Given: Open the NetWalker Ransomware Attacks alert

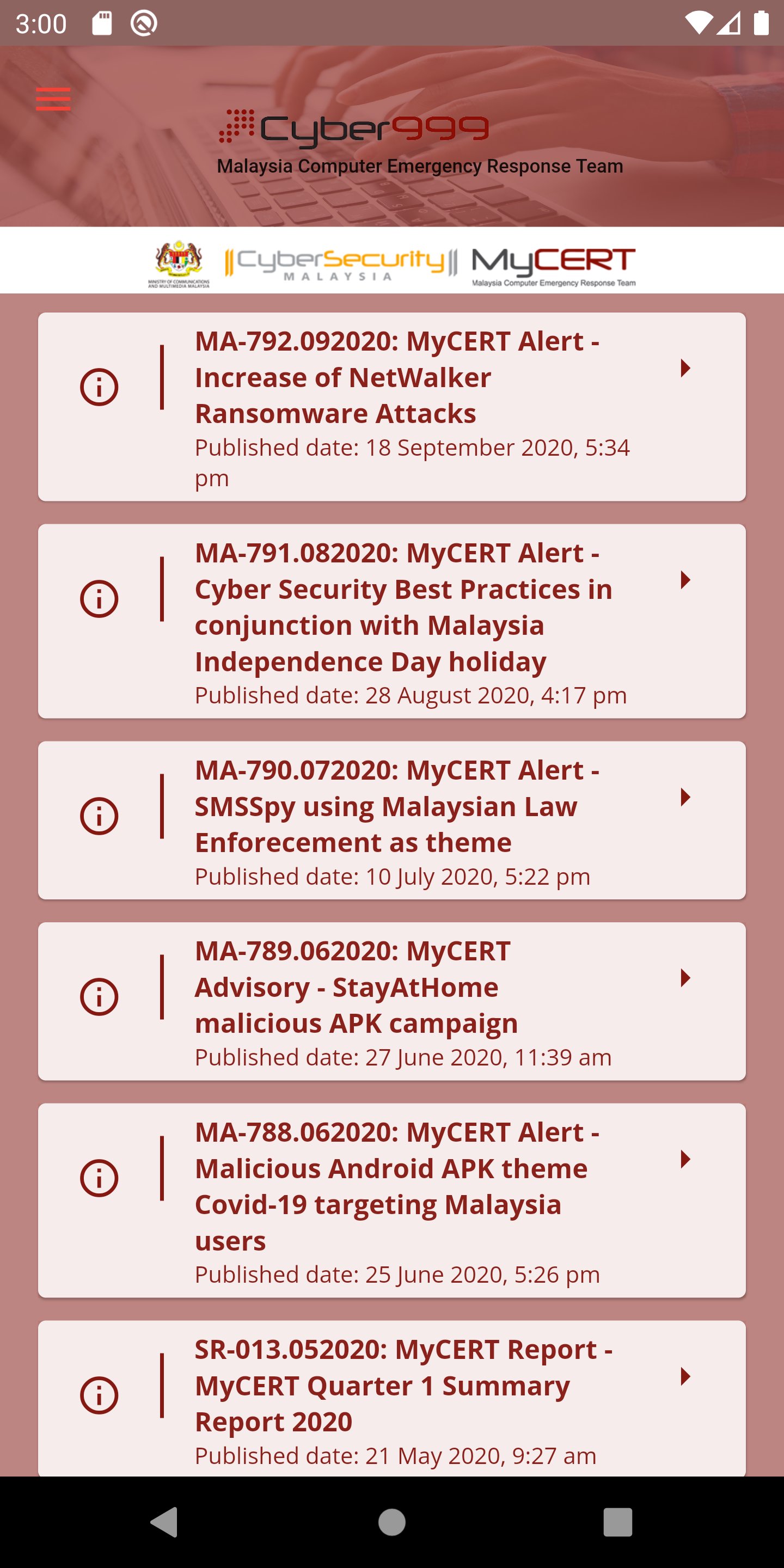Looking at the screenshot, I should tap(391, 407).
